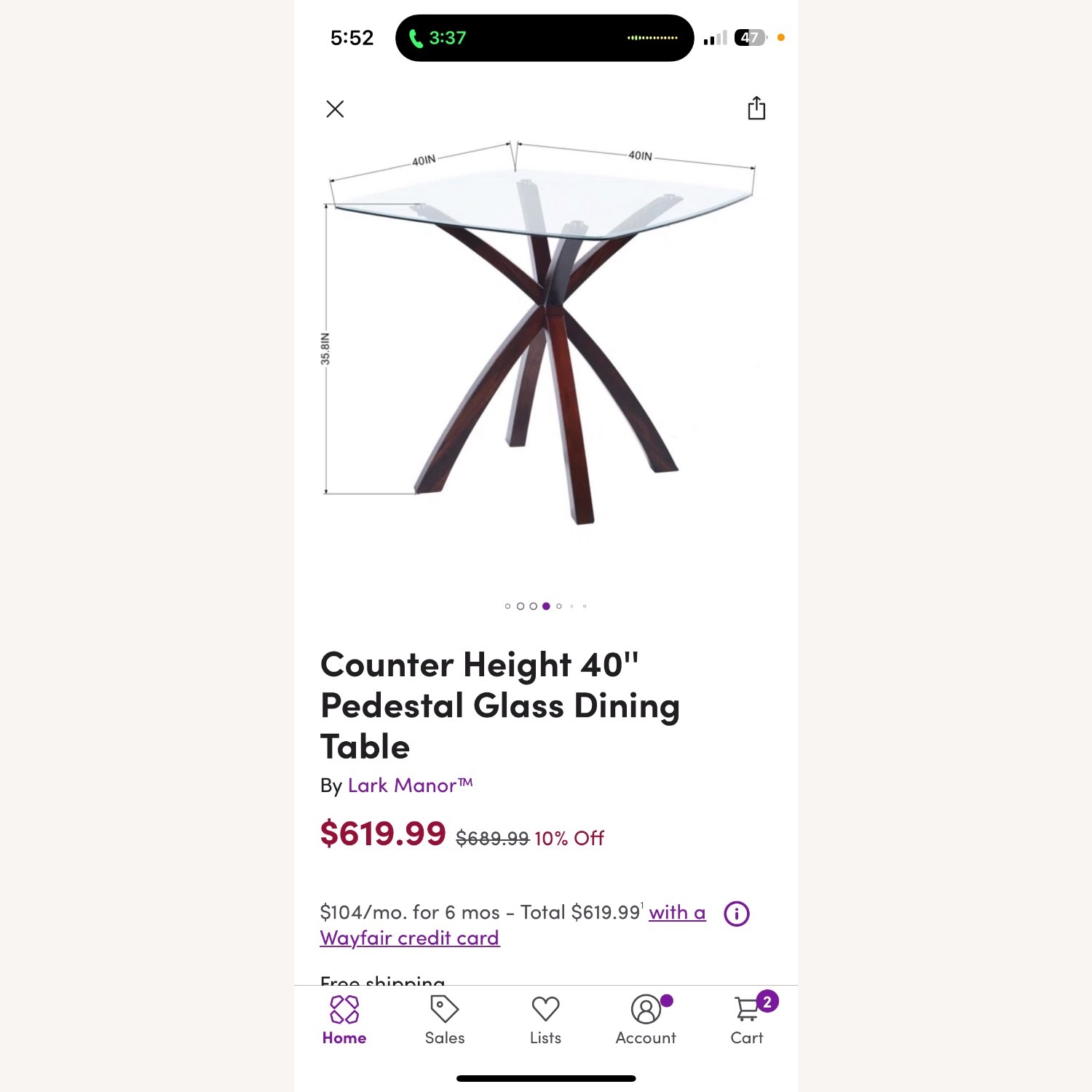1092x1092 pixels.
Task: Show financing details info icon
Action: tap(736, 914)
